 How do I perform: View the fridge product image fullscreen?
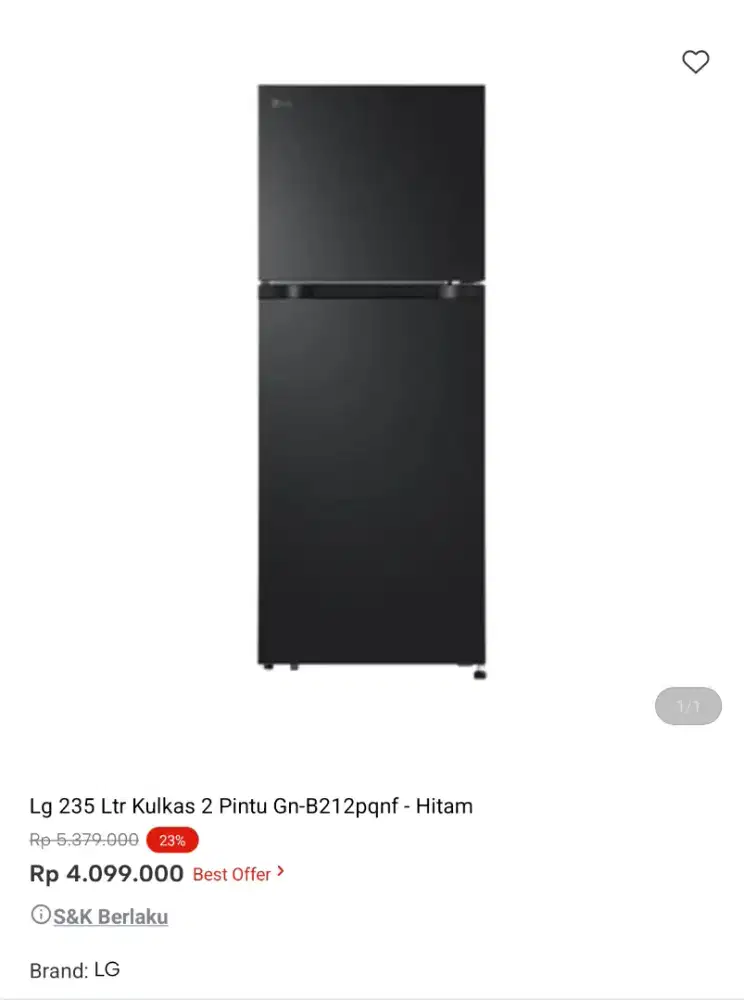[372, 380]
